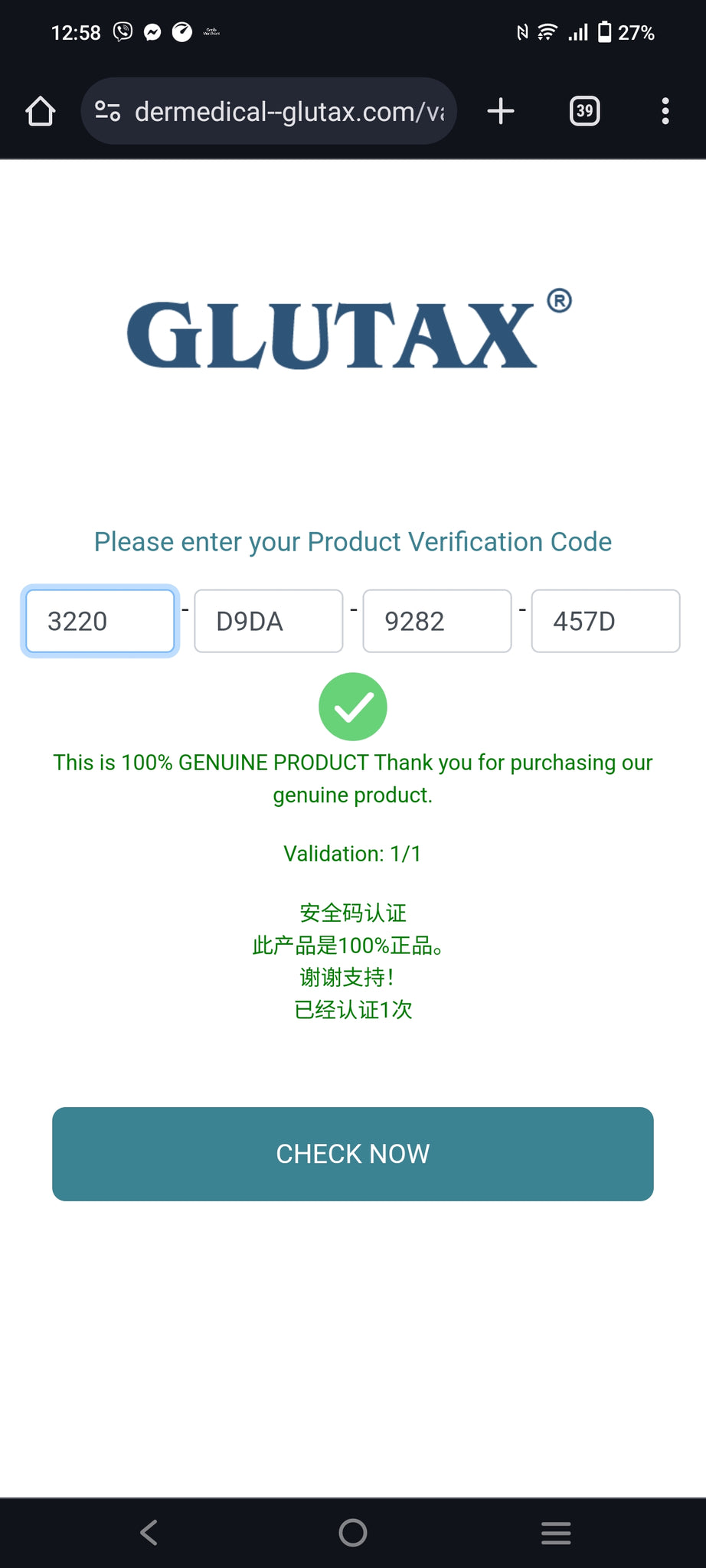Screen dimensions: 706x1568
Task: Go back with the system back button
Action: 149,1532
